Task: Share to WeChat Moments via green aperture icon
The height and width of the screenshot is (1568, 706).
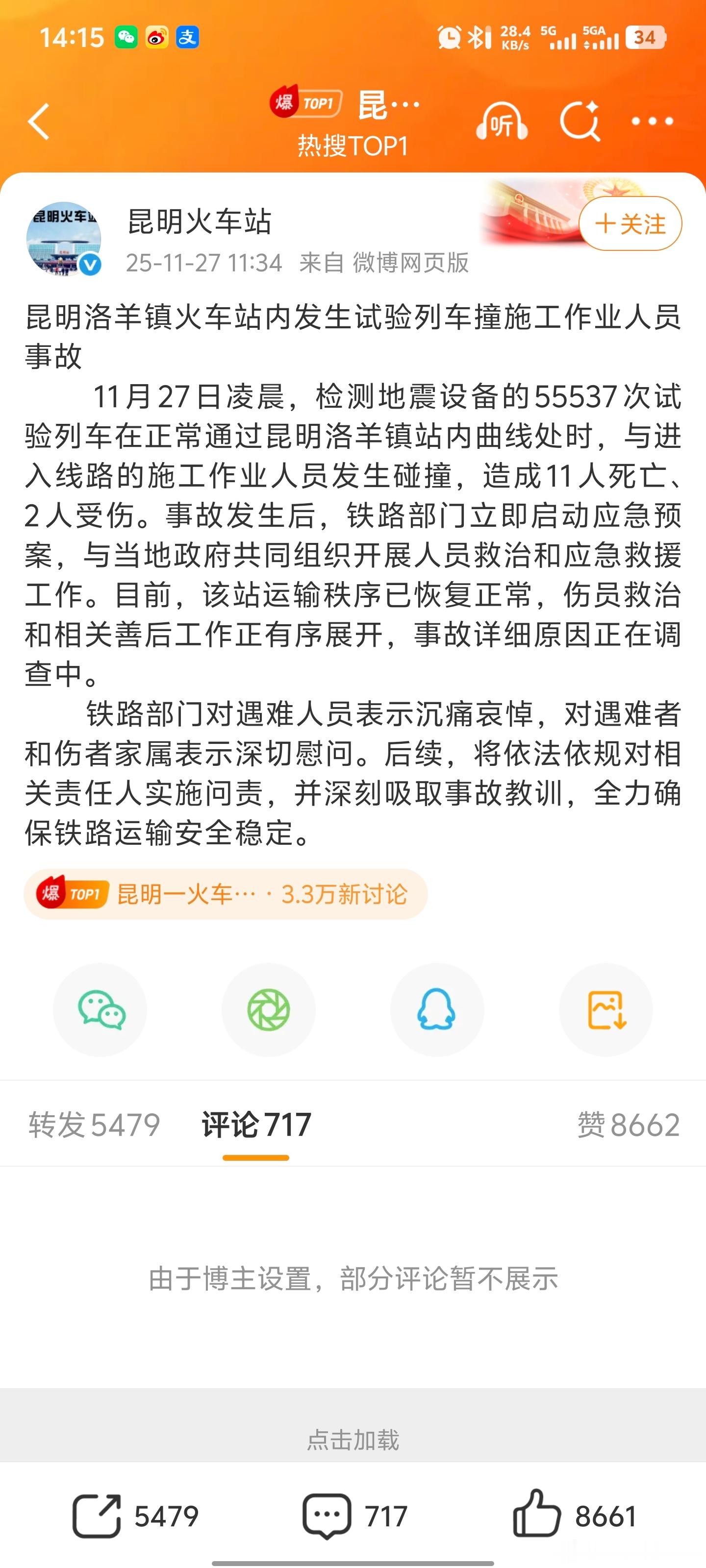Action: (268, 1009)
